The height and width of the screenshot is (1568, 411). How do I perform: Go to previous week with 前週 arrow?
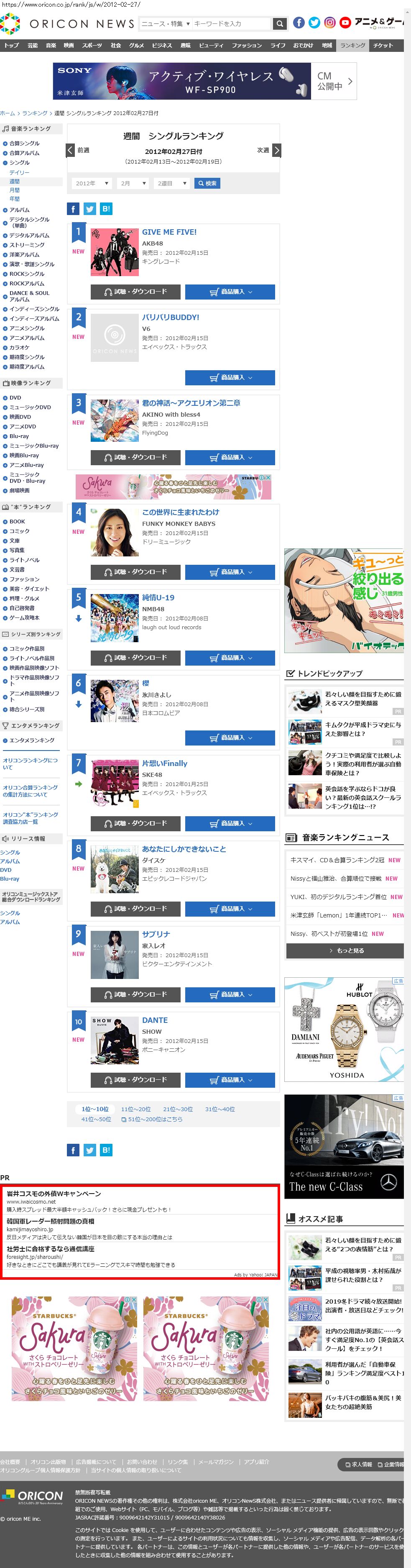pyautogui.click(x=71, y=150)
